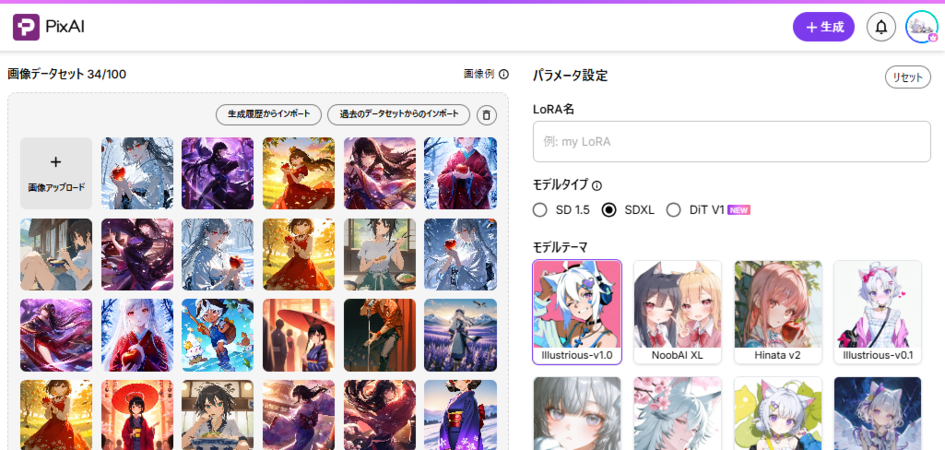Select the SDXL model type
The image size is (945, 450).
[x=628, y=210]
